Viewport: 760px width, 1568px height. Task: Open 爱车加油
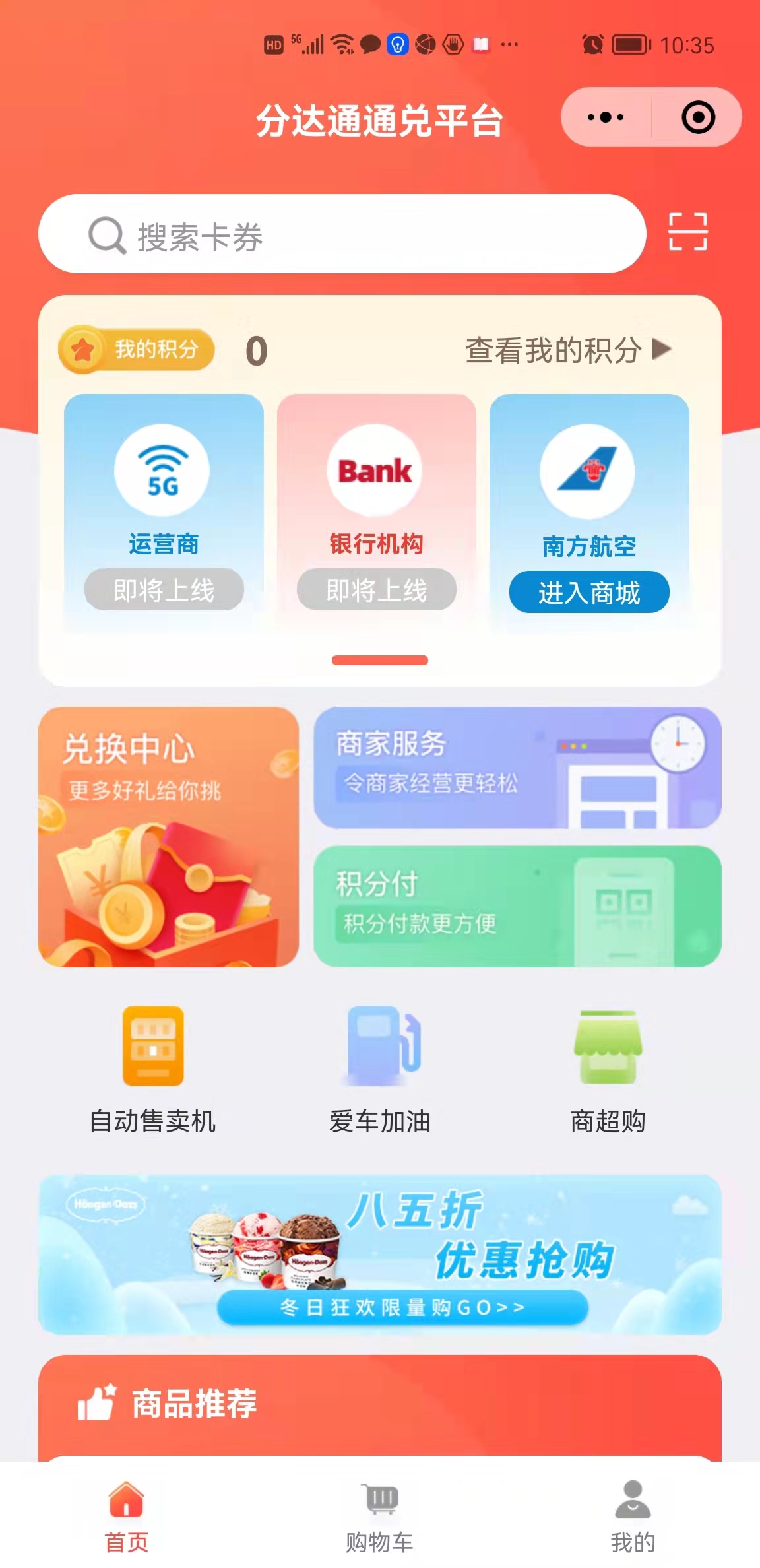[380, 1069]
